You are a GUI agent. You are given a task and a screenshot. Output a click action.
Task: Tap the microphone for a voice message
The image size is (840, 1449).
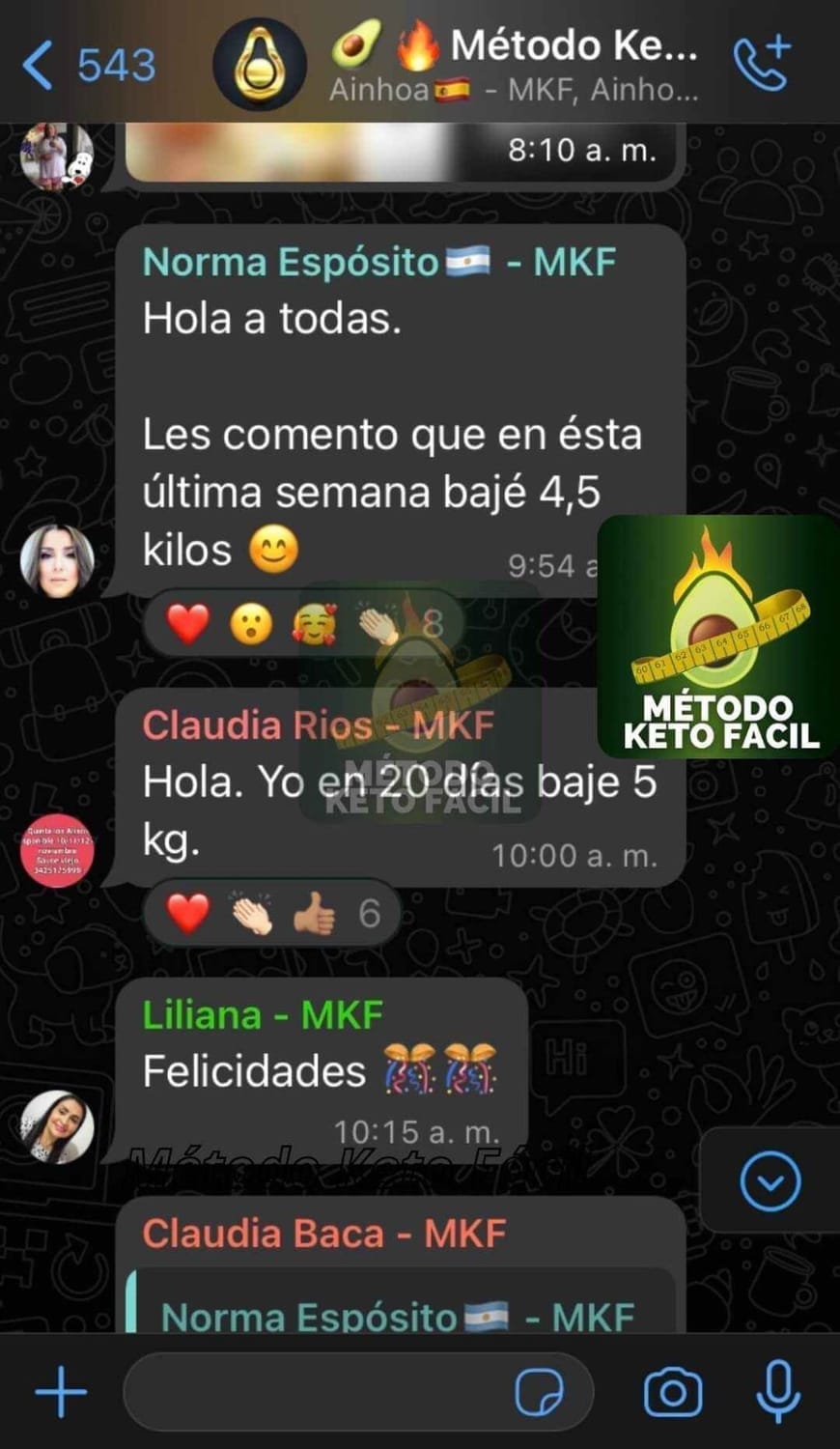(777, 1392)
